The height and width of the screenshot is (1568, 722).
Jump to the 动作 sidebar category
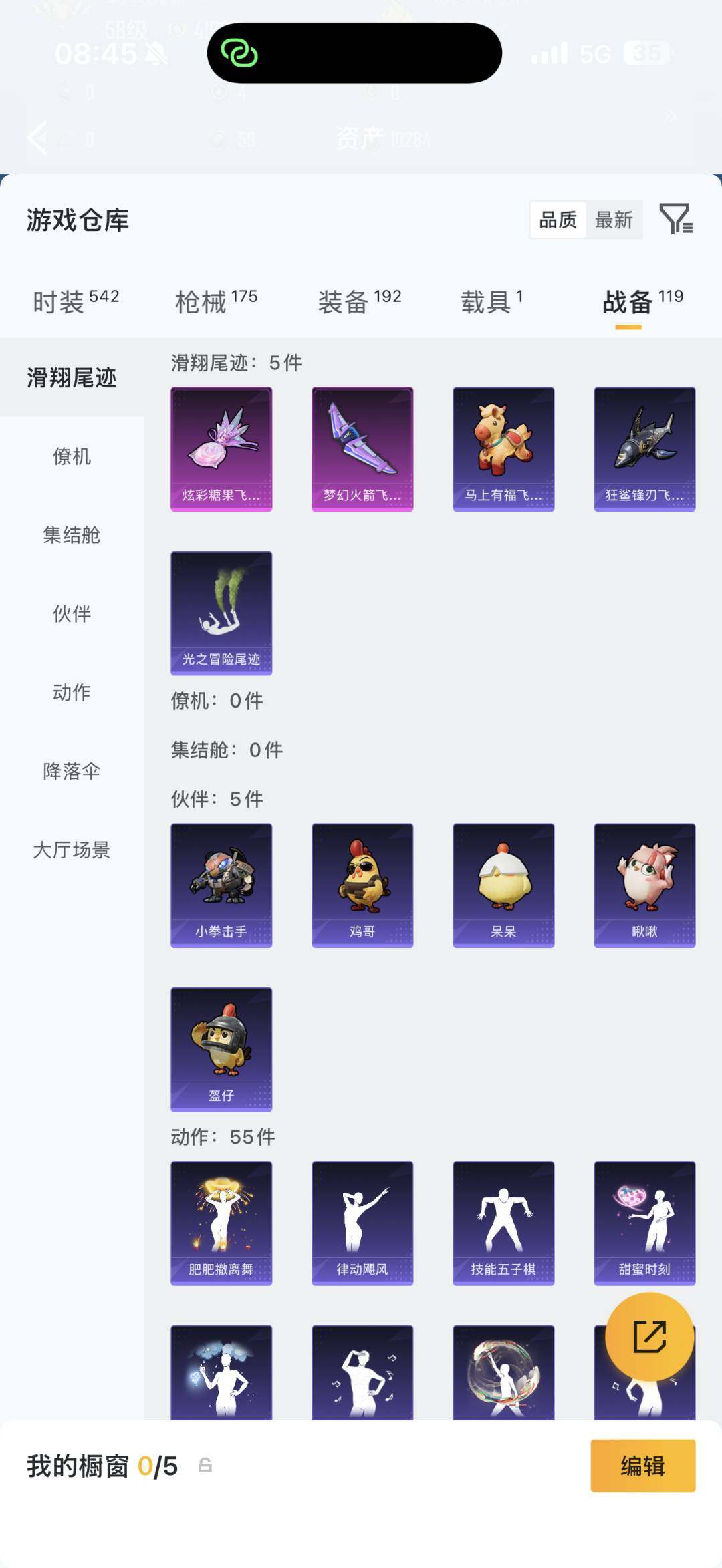pos(72,693)
